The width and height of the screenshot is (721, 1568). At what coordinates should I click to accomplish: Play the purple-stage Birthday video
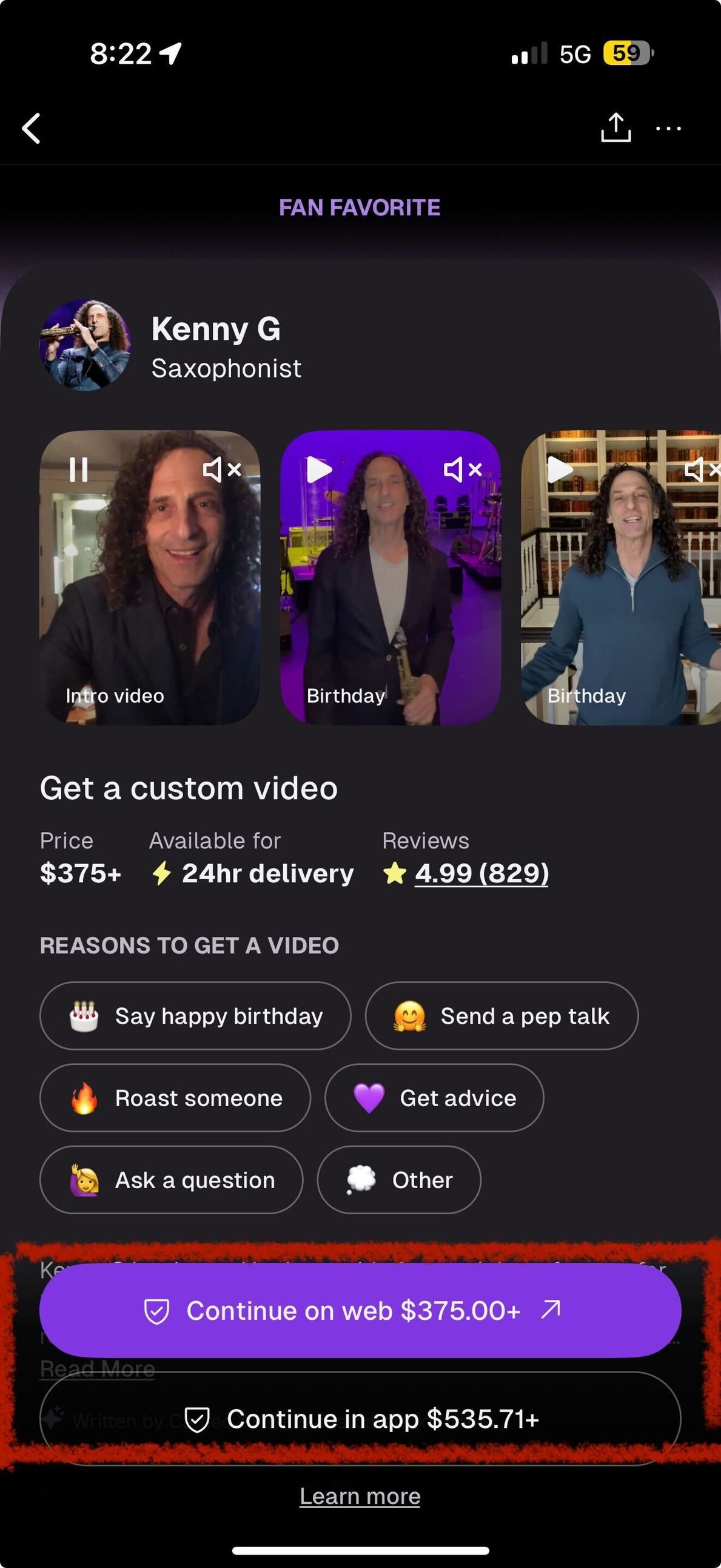(319, 470)
